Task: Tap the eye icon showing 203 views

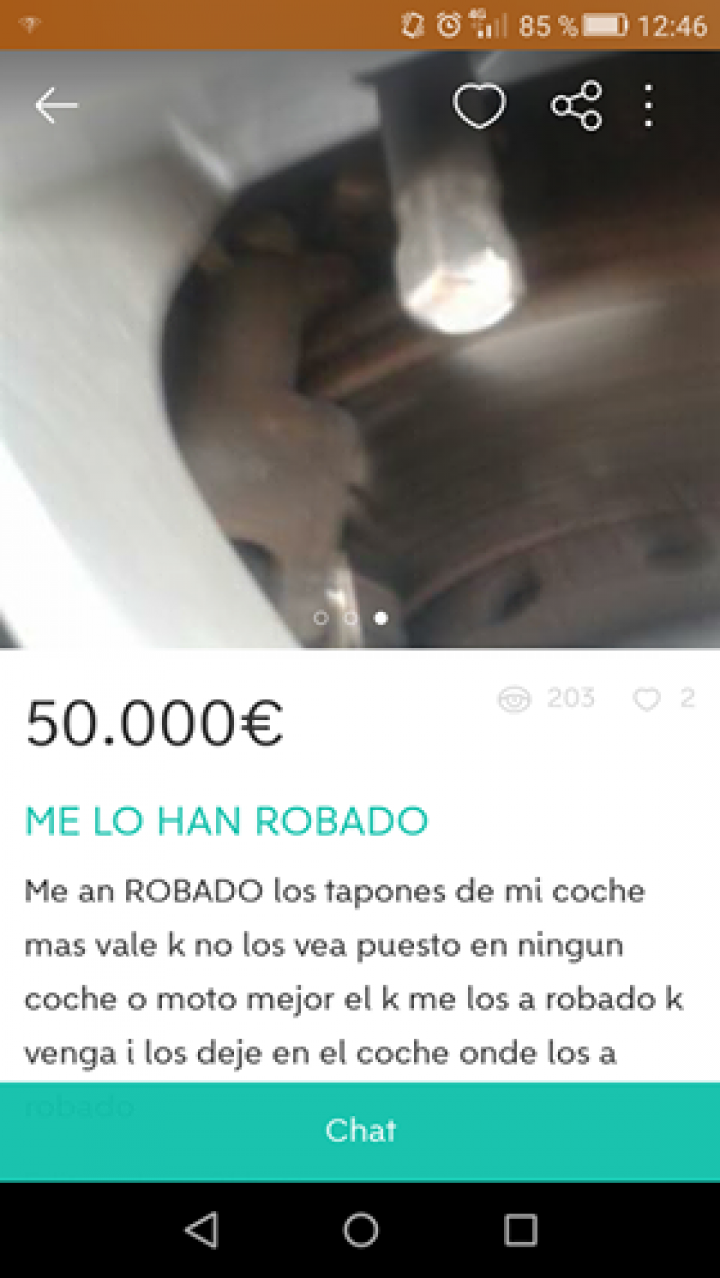Action: click(x=513, y=699)
